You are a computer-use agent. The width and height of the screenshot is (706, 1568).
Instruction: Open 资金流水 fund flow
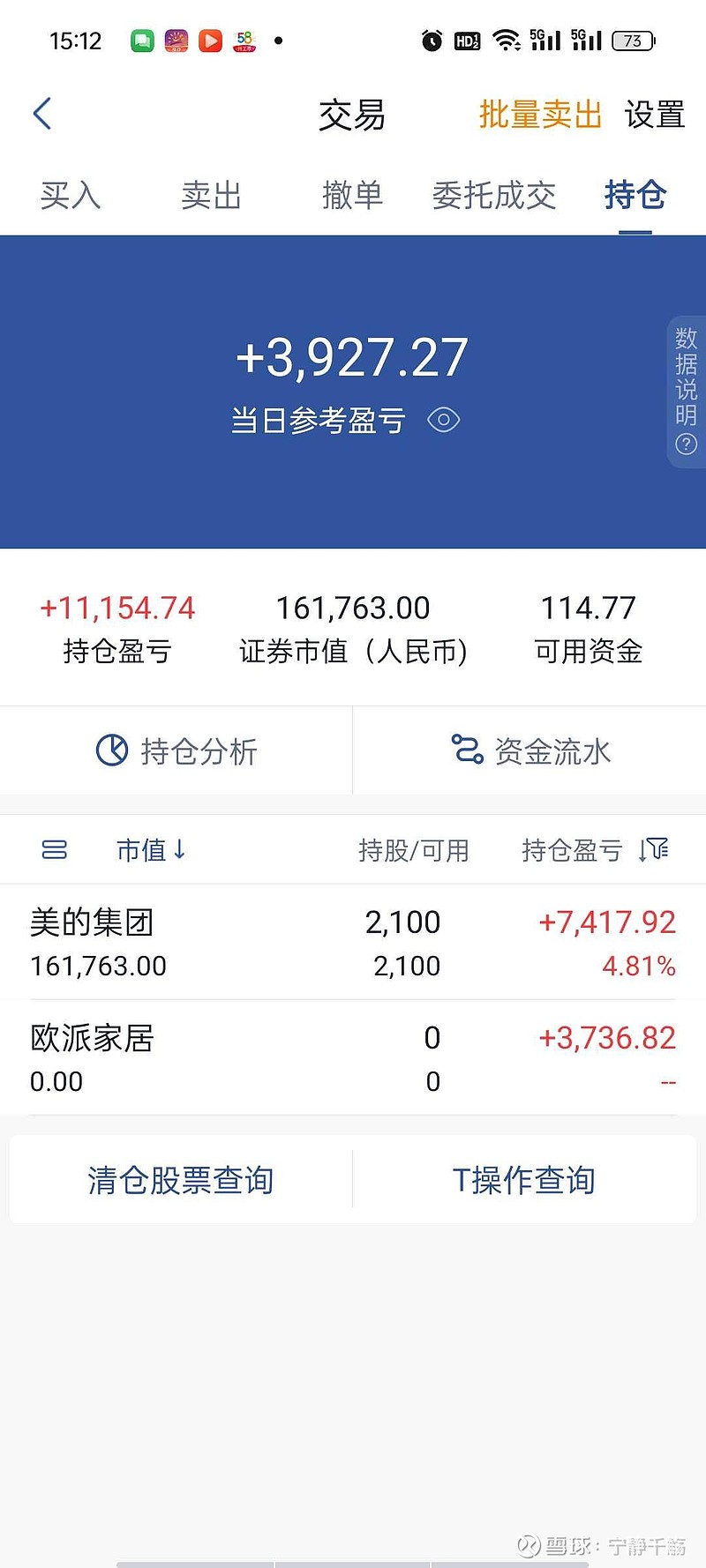[529, 751]
